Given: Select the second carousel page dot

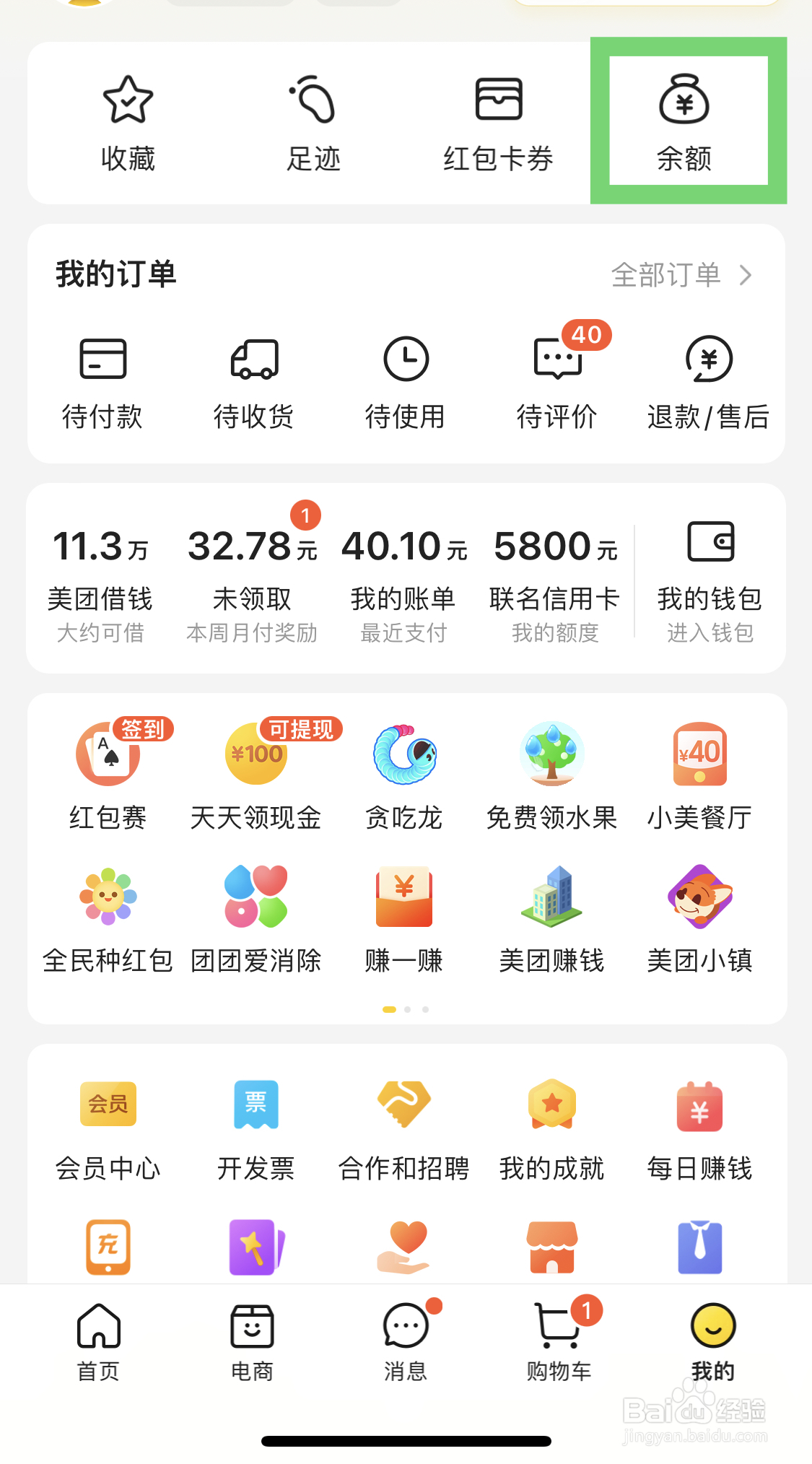Looking at the screenshot, I should 407,1009.
